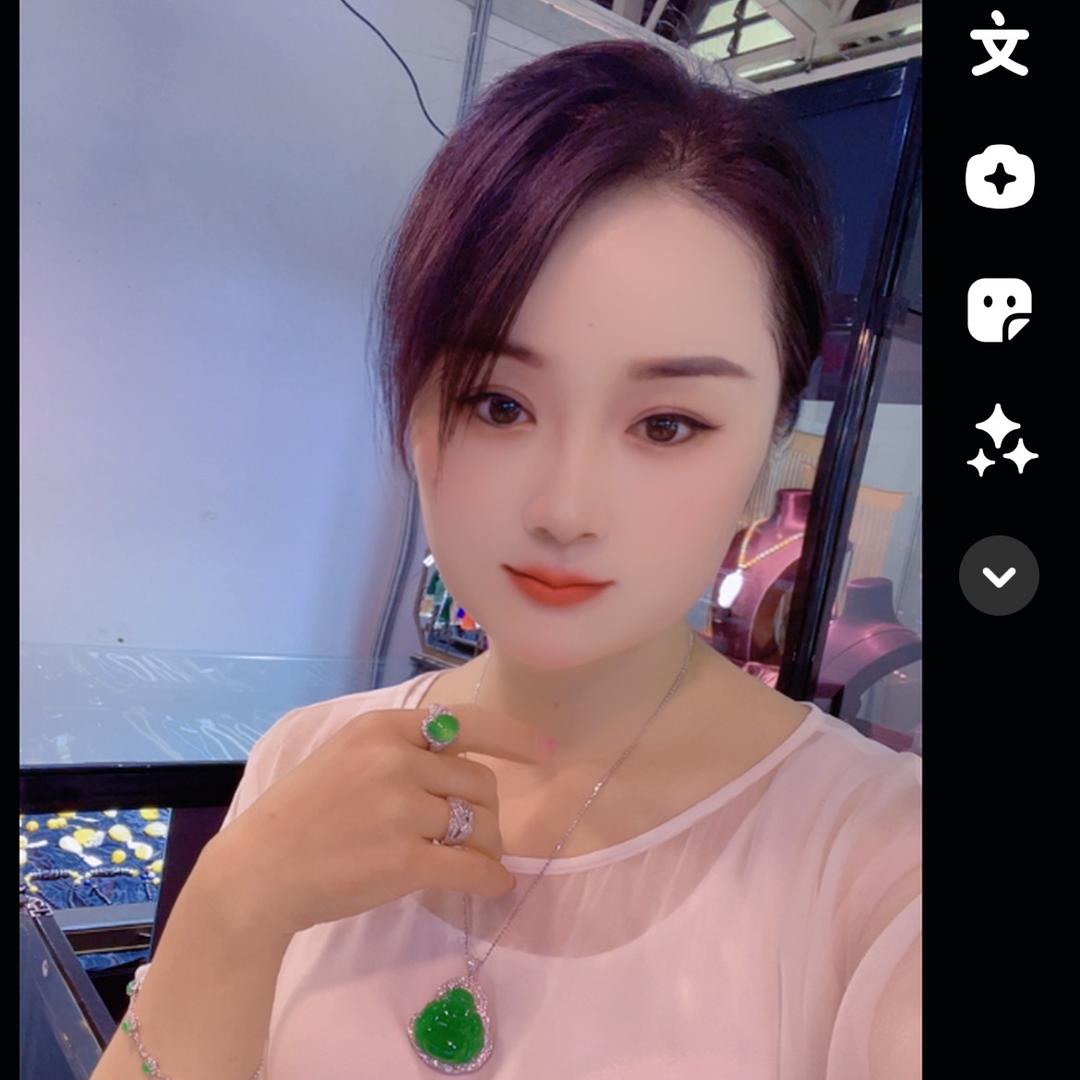The height and width of the screenshot is (1080, 1080).
Task: Open the square plus-sparkle tool
Action: coord(999,178)
